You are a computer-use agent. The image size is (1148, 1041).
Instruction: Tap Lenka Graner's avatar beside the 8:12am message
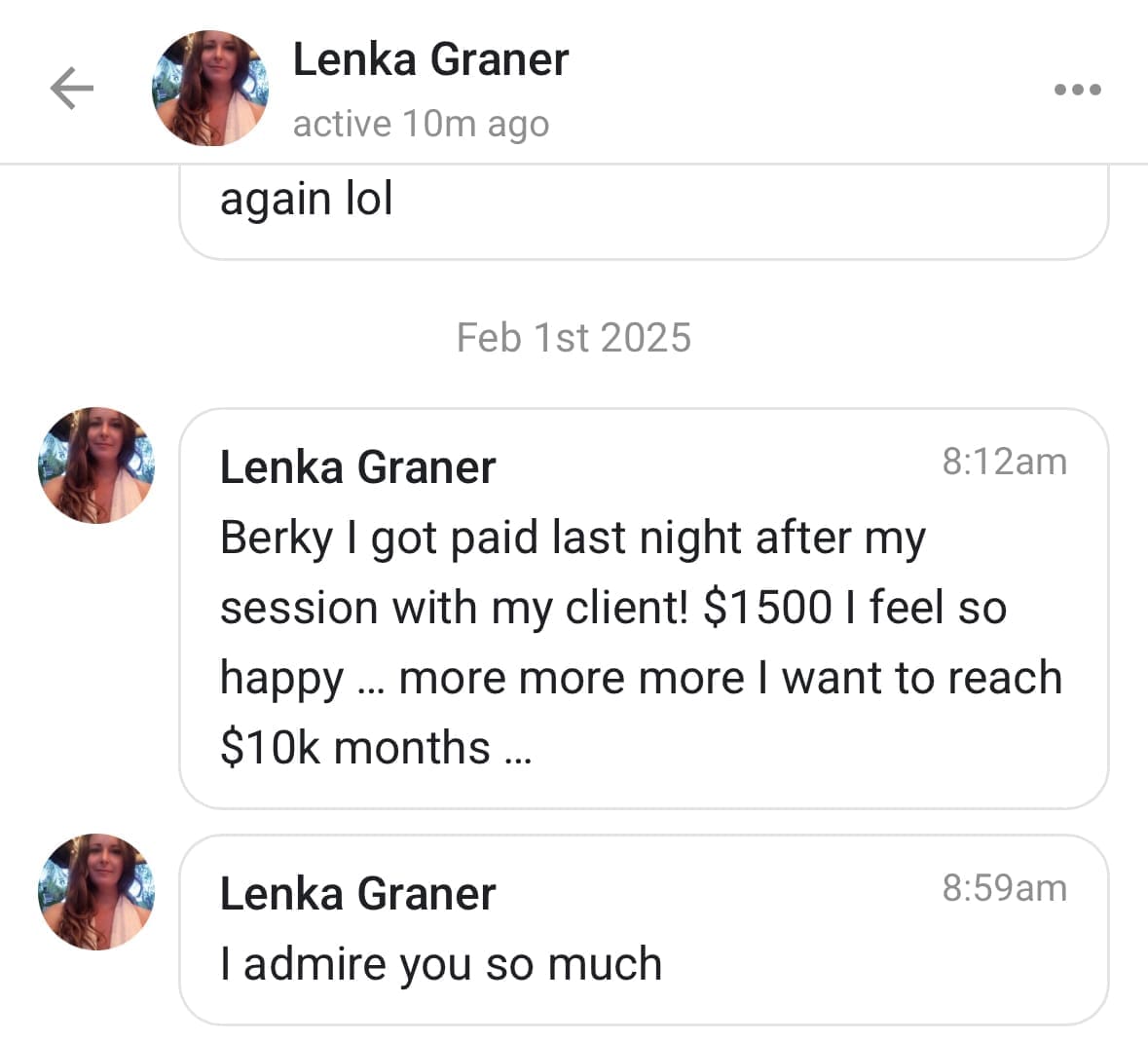tap(96, 465)
